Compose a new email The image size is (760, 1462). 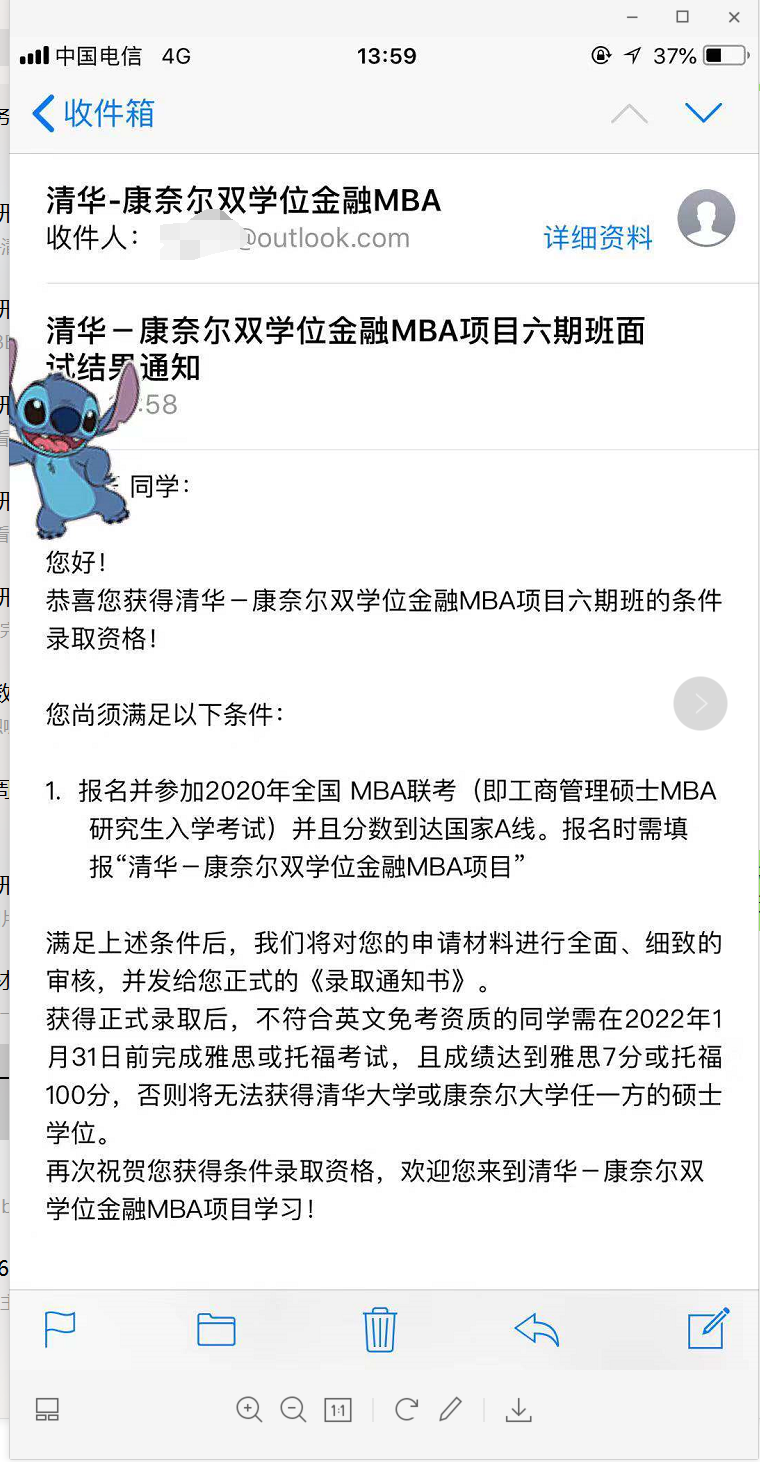coord(708,1329)
